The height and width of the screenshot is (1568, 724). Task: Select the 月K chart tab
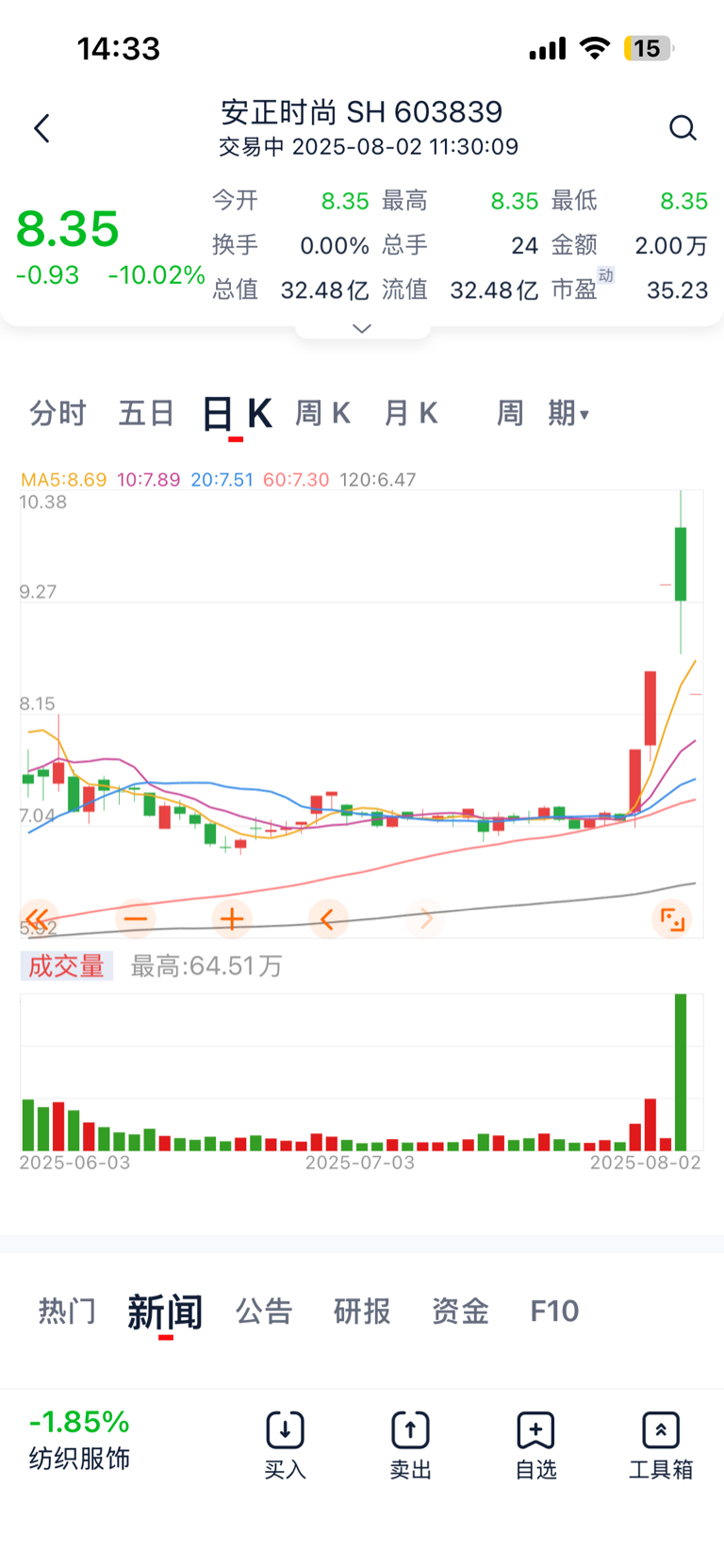point(410,413)
